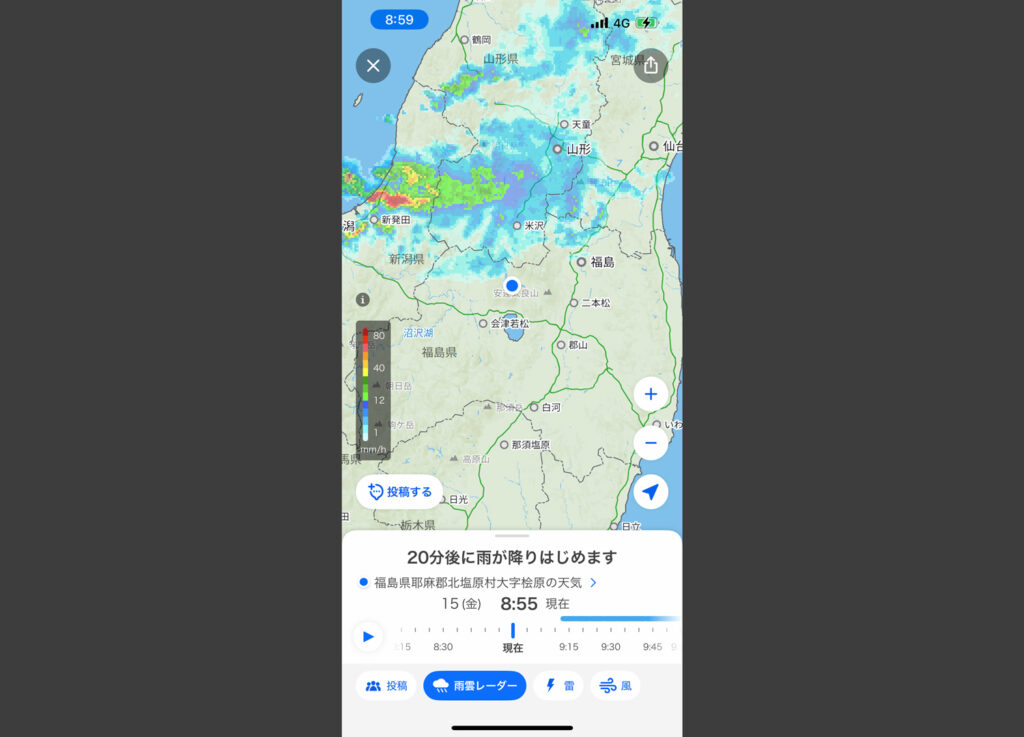Center map on current location
Viewport: 1024px width, 737px height.
click(650, 492)
